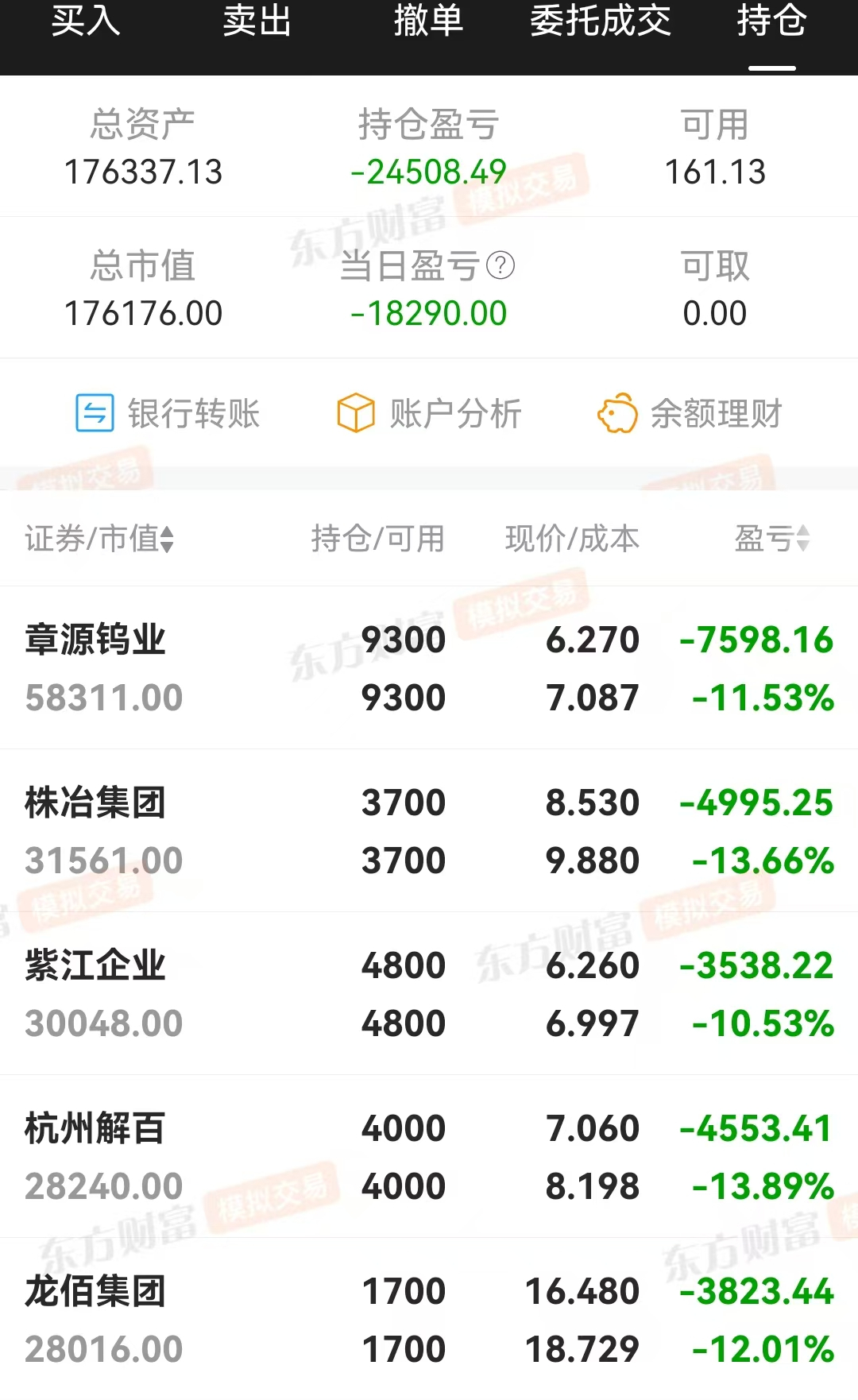Toggle the sort arrow next to 证券/市值

click(x=167, y=539)
